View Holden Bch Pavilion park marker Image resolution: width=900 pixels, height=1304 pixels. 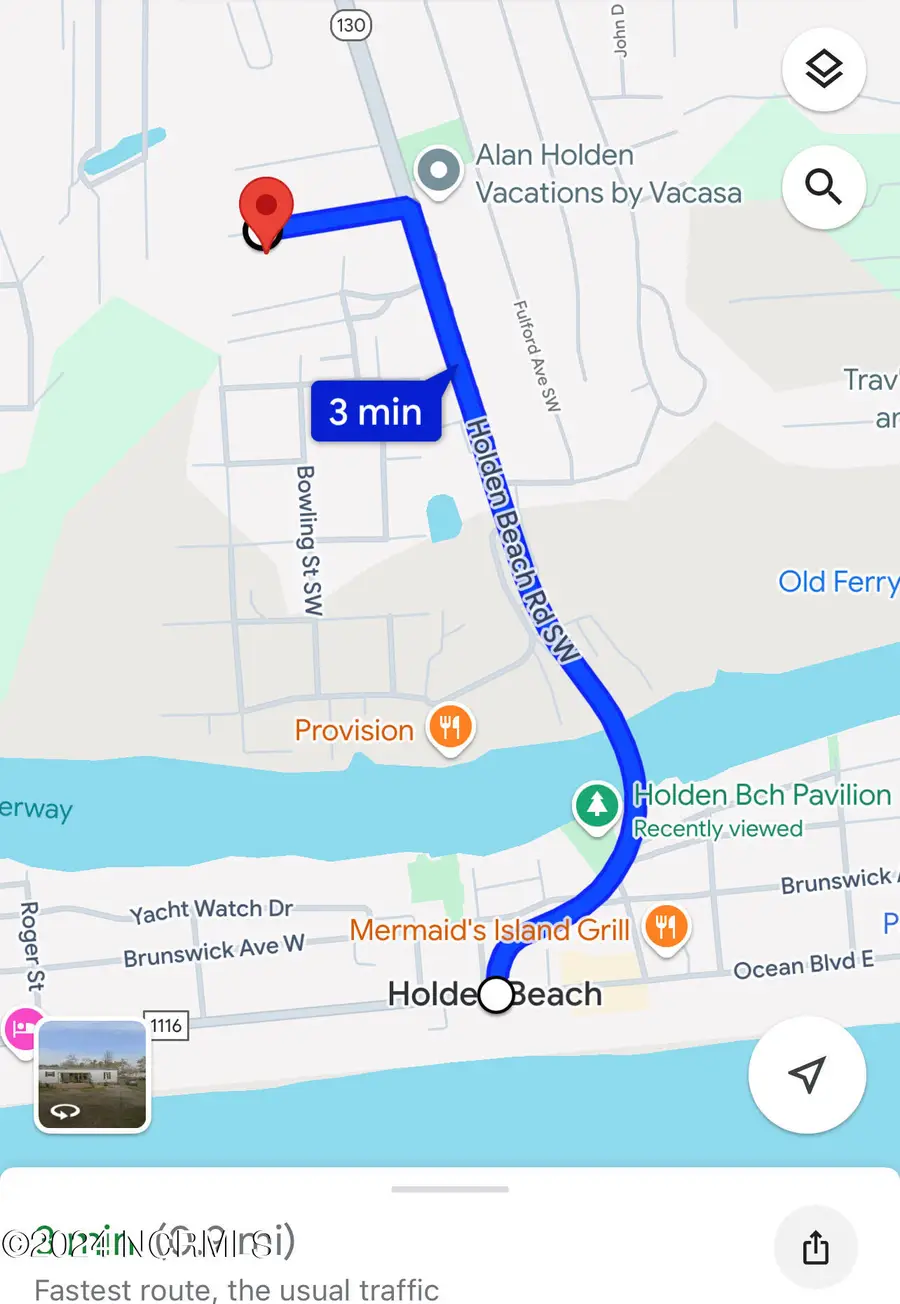597,806
